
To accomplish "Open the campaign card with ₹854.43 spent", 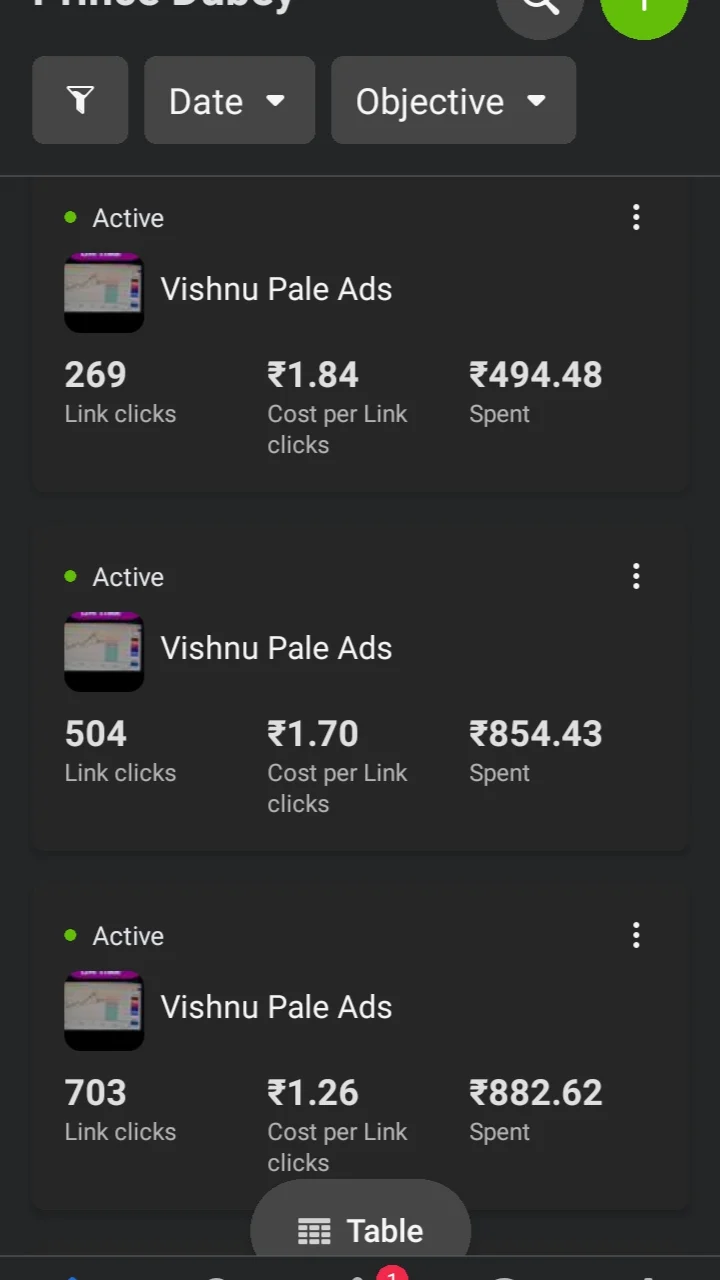I will 276,649.
